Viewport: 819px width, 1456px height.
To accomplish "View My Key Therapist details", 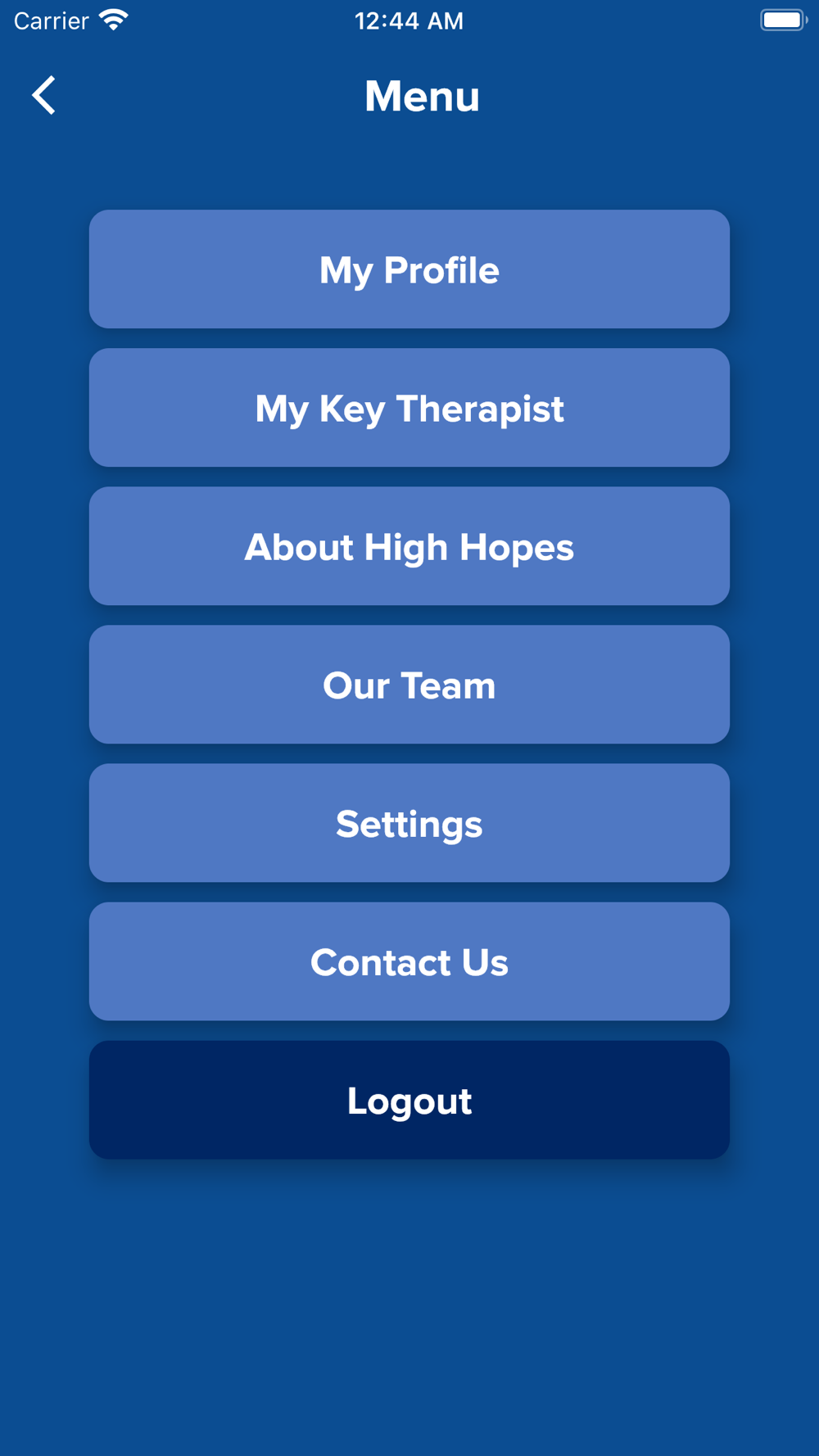I will [409, 408].
